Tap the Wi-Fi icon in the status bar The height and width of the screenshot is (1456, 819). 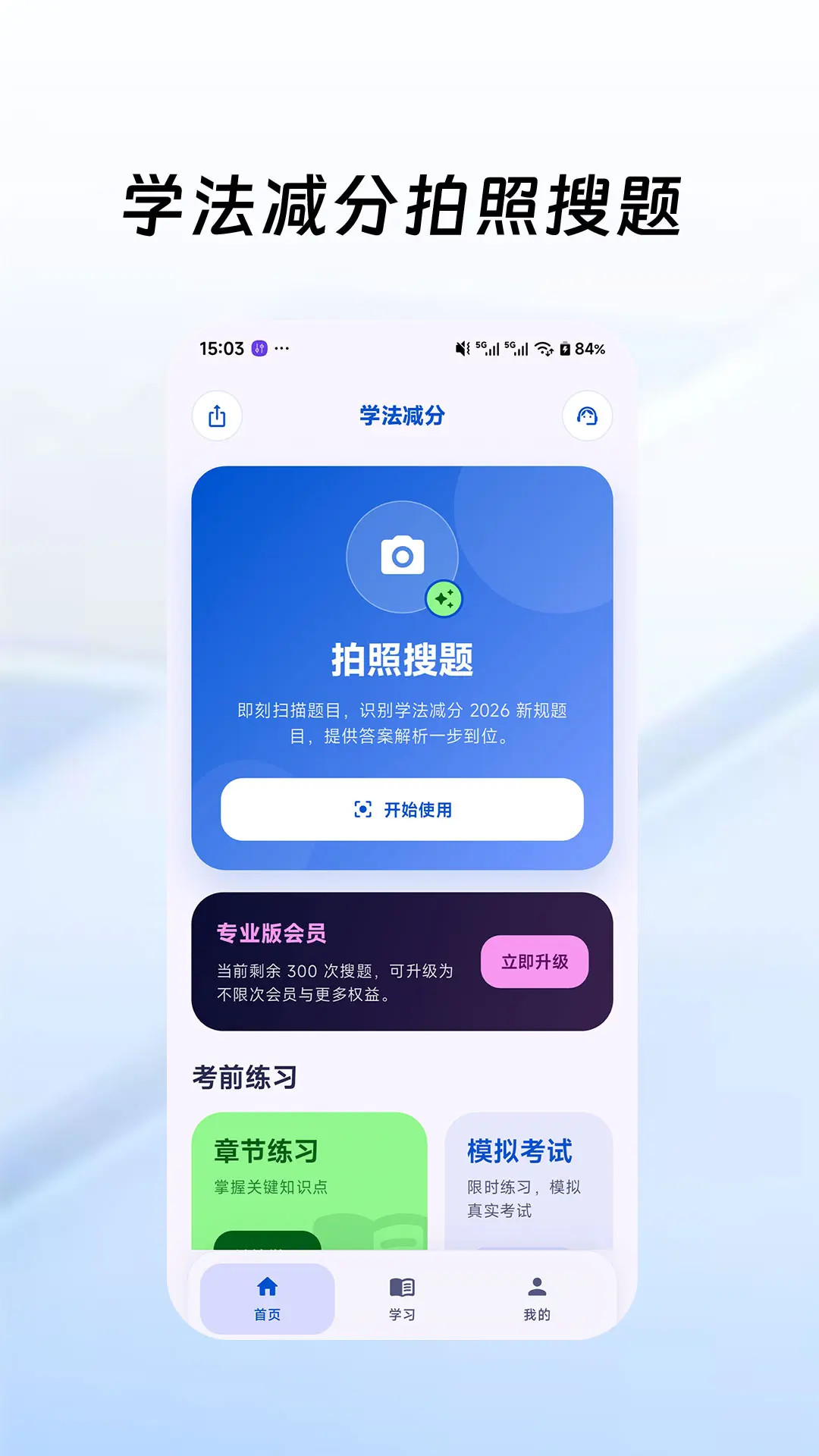point(544,349)
